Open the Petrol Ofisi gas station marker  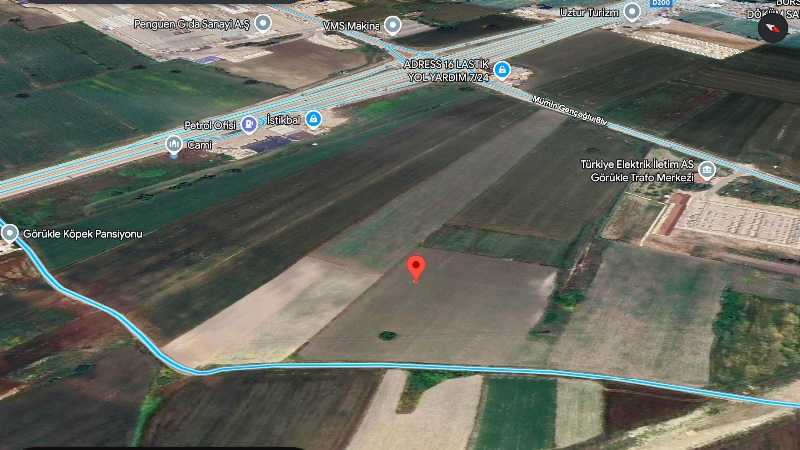pos(248,126)
